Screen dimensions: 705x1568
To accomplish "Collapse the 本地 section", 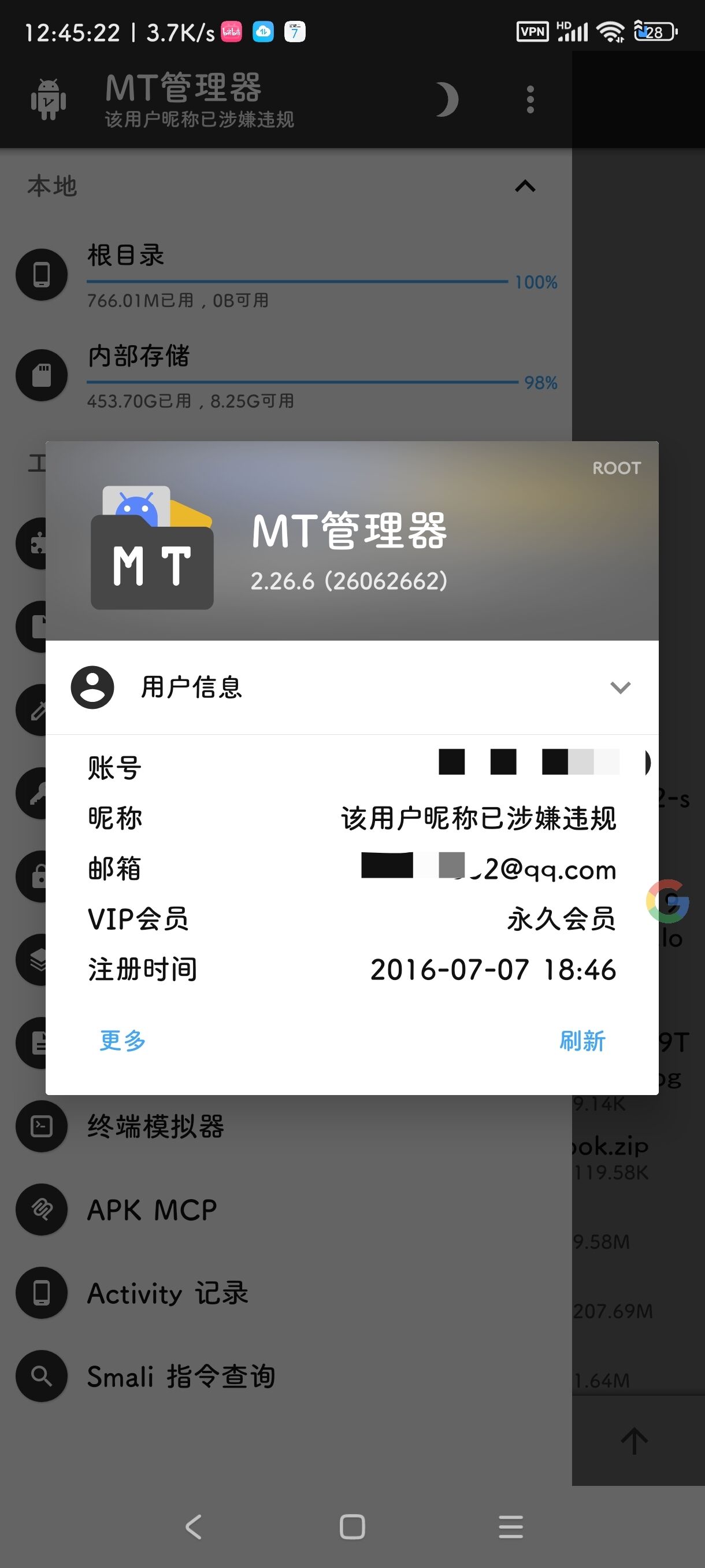I will pyautogui.click(x=525, y=186).
